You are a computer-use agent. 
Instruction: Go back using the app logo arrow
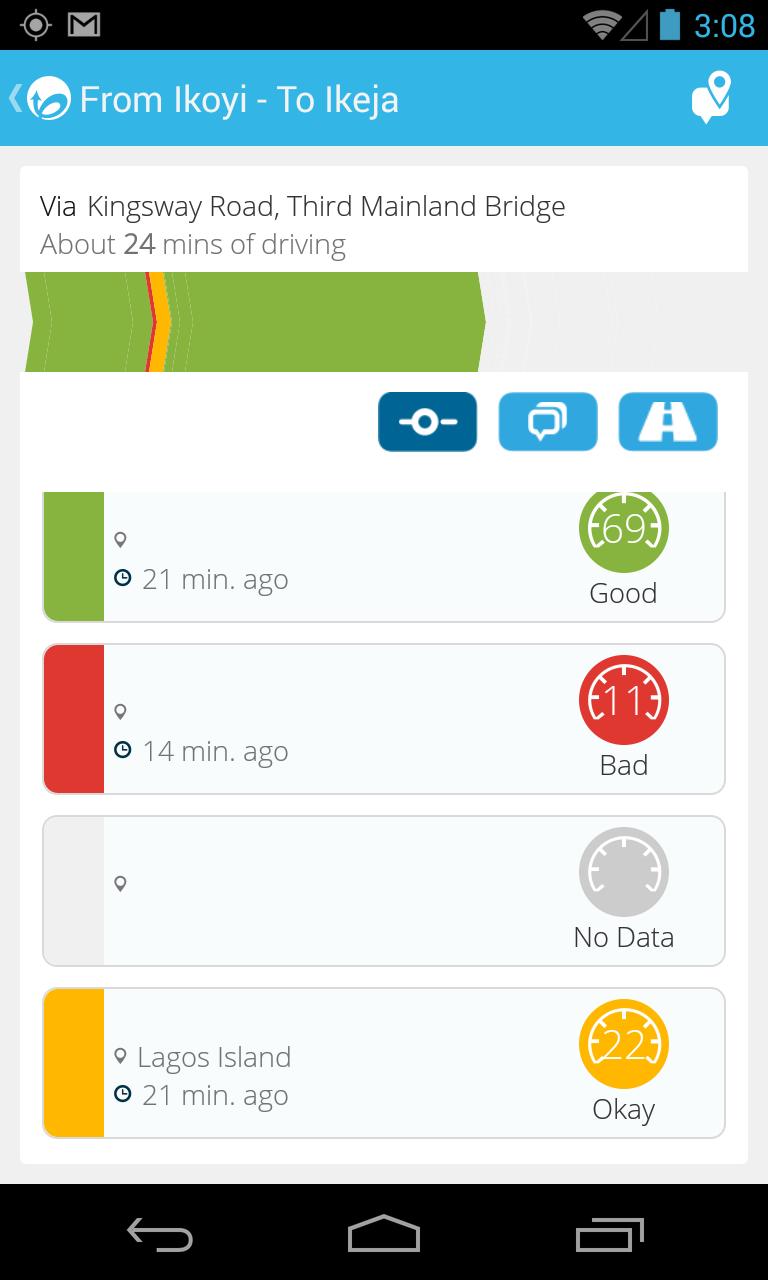click(40, 99)
